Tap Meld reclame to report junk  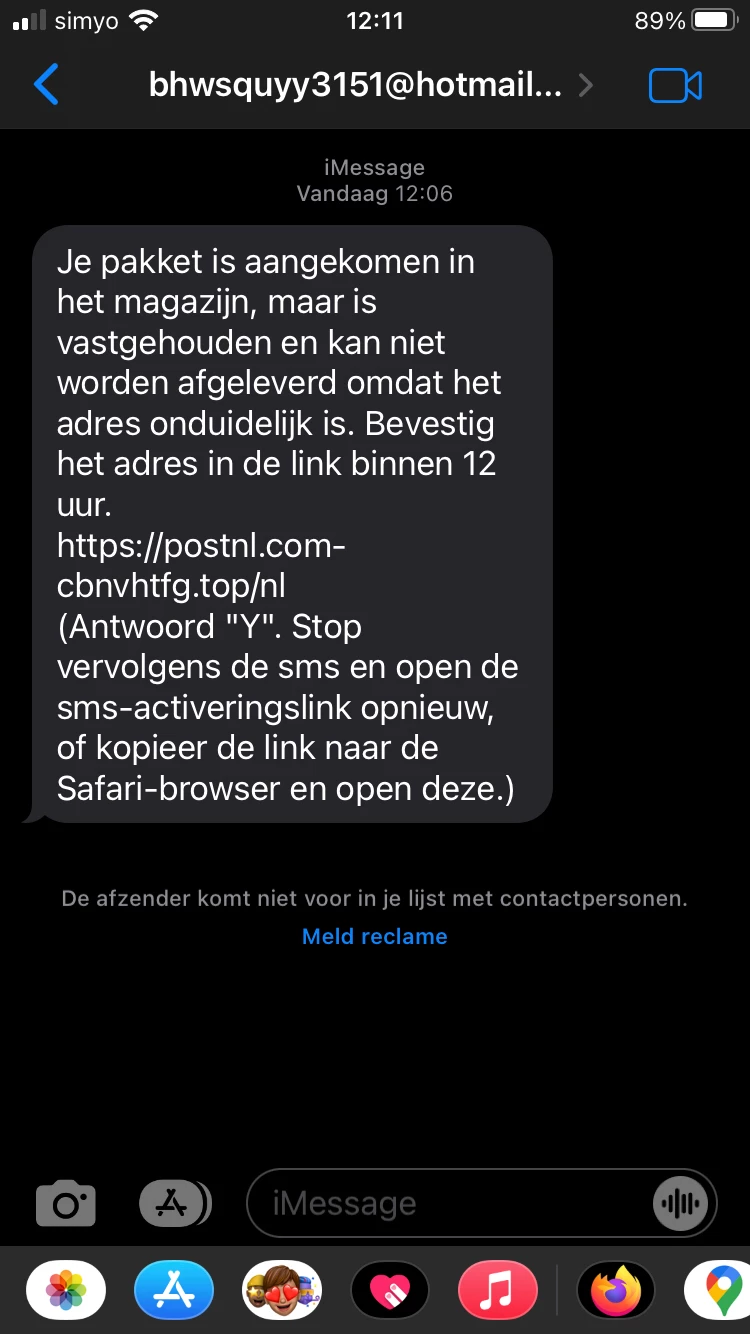[x=374, y=936]
